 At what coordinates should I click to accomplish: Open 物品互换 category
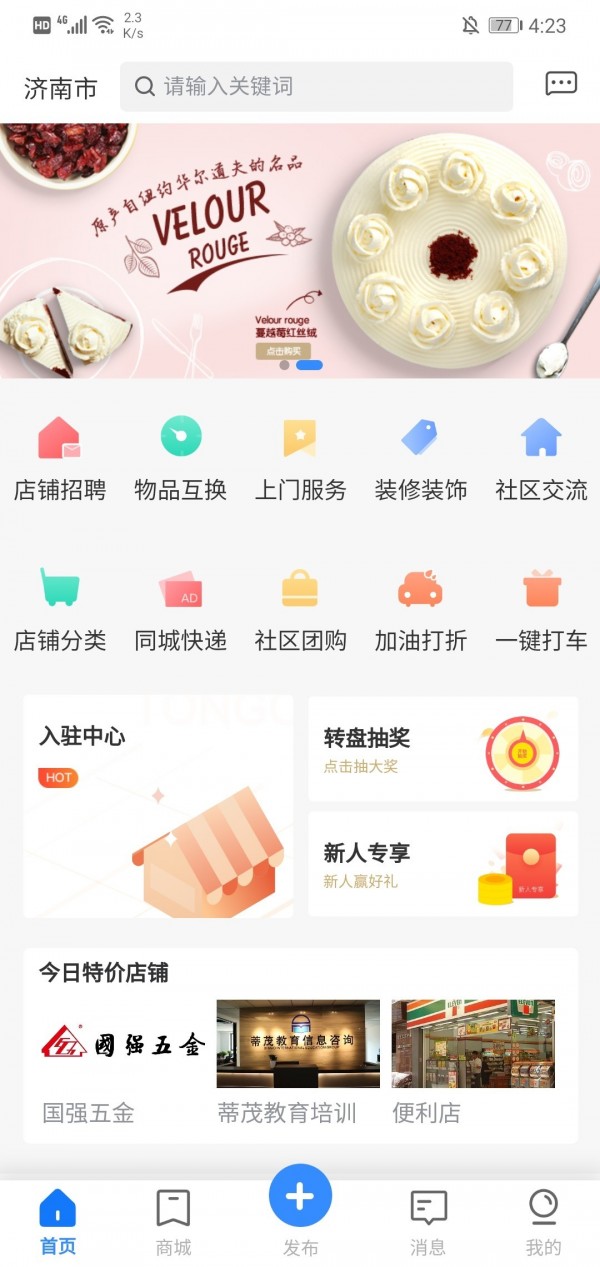click(x=181, y=460)
